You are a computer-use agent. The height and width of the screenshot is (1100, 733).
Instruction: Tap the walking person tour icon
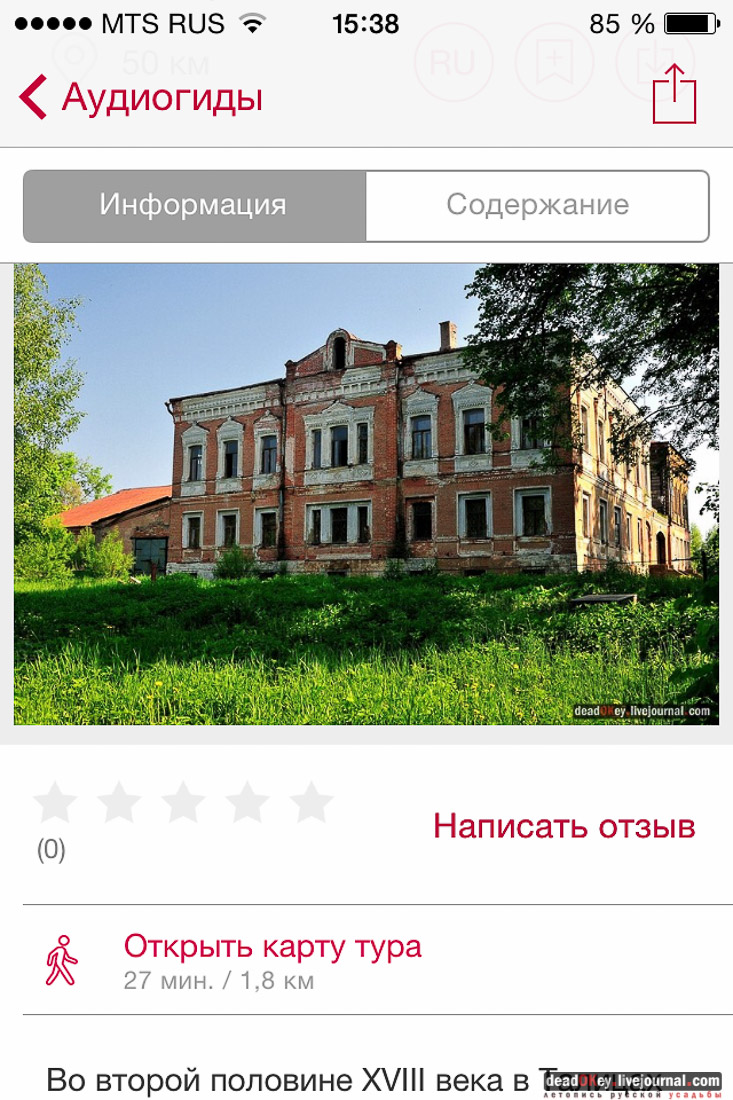(x=65, y=955)
